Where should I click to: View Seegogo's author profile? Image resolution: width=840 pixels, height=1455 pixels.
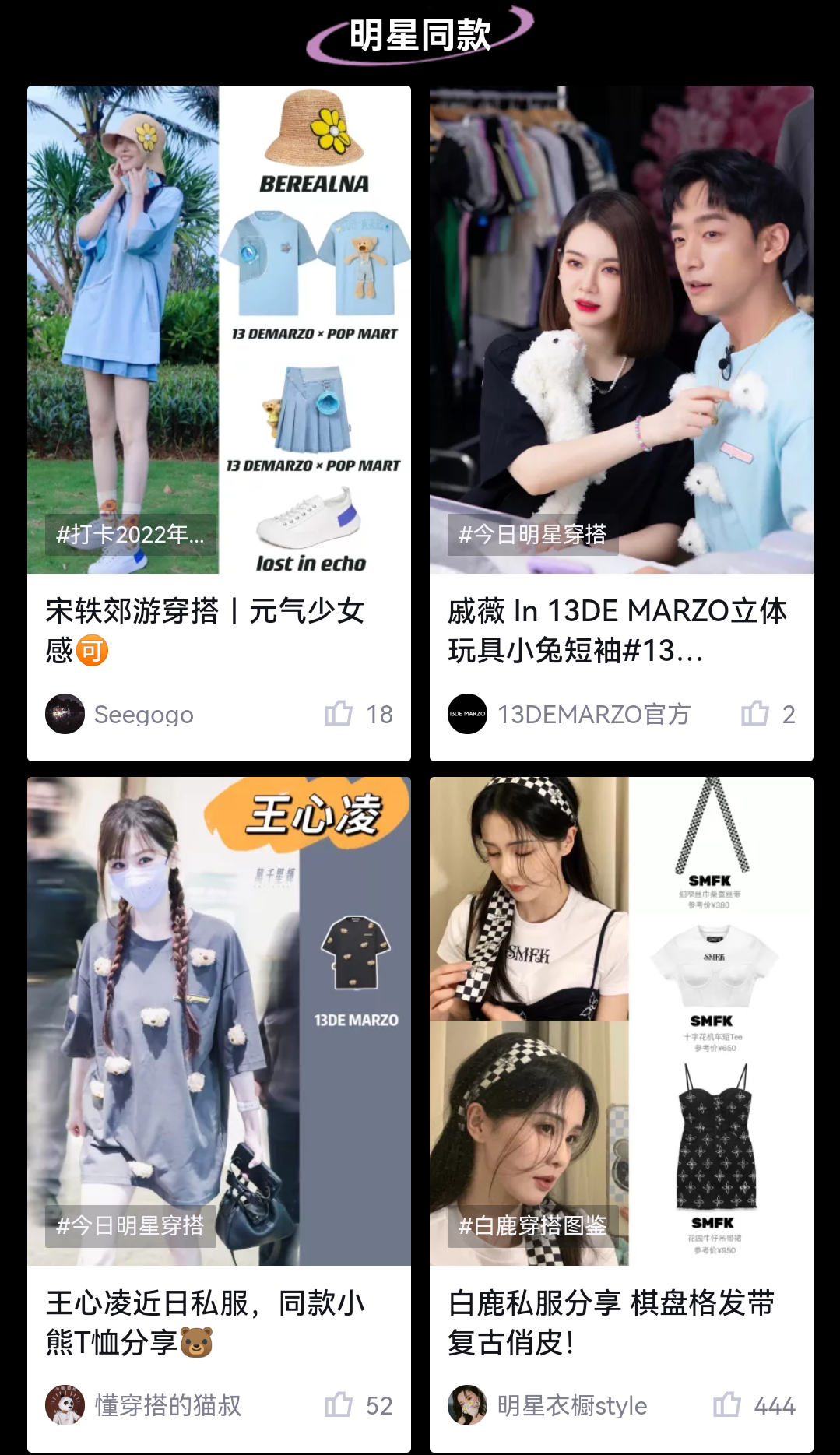[x=120, y=714]
